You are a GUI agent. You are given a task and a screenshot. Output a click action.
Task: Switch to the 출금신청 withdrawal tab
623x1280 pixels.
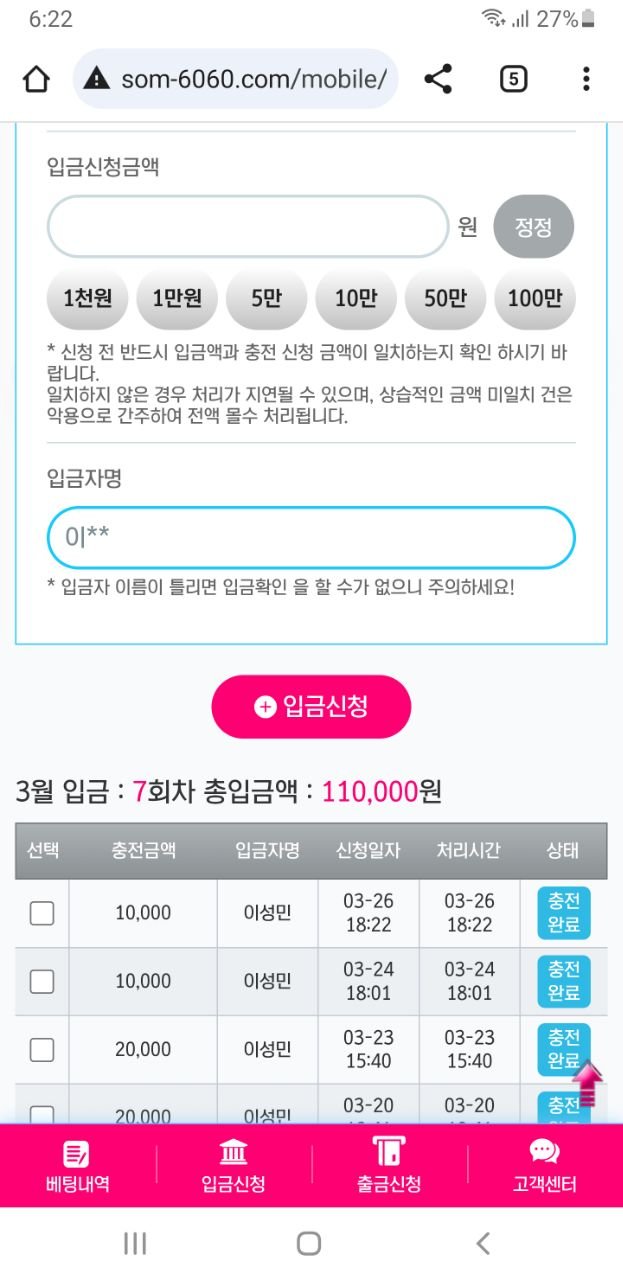[389, 1167]
